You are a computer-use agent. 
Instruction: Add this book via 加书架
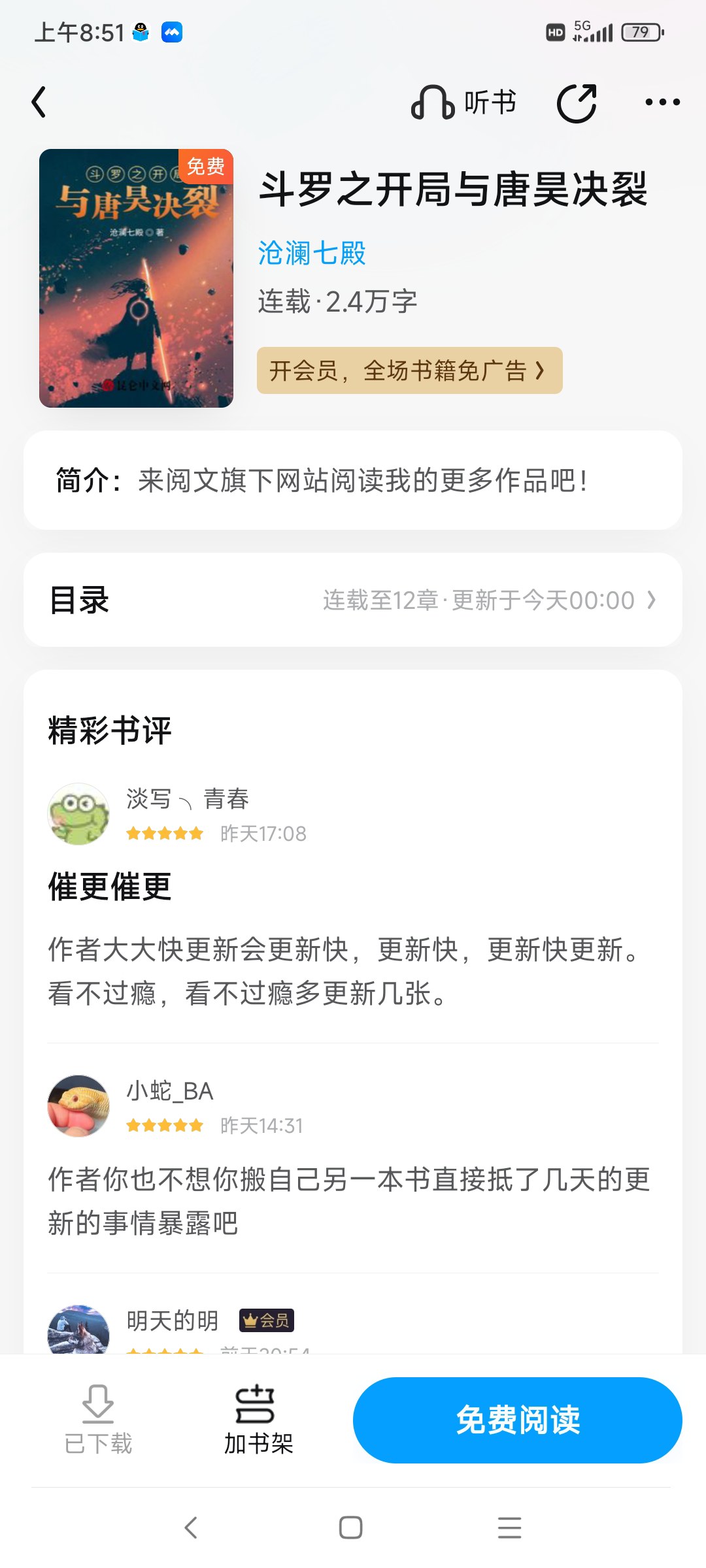pos(258,1419)
